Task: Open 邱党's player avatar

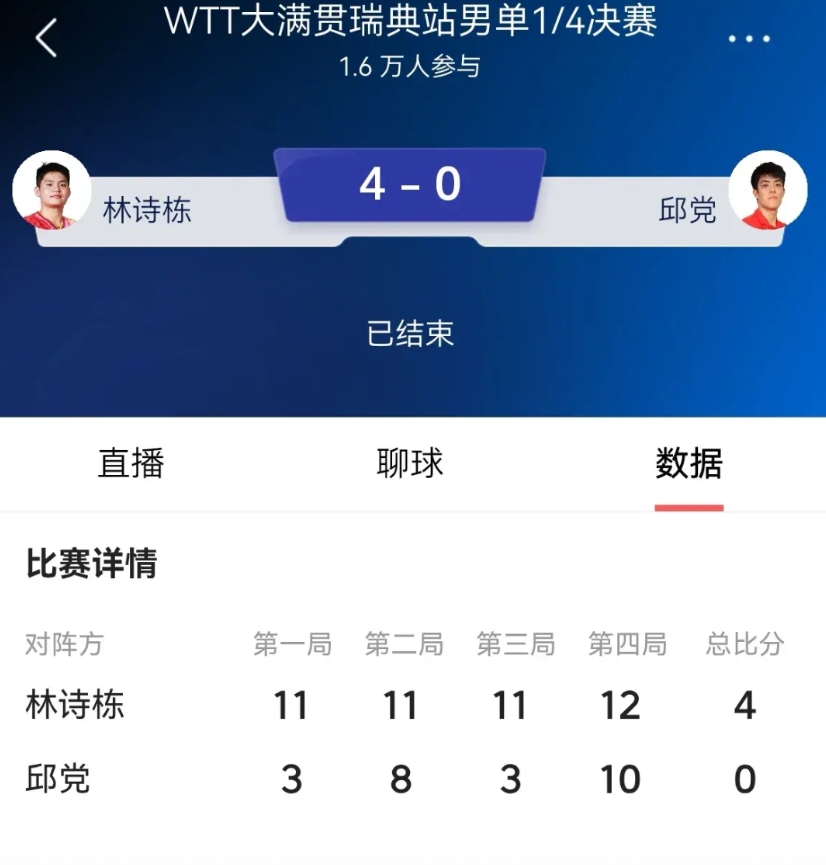Action: click(x=767, y=190)
